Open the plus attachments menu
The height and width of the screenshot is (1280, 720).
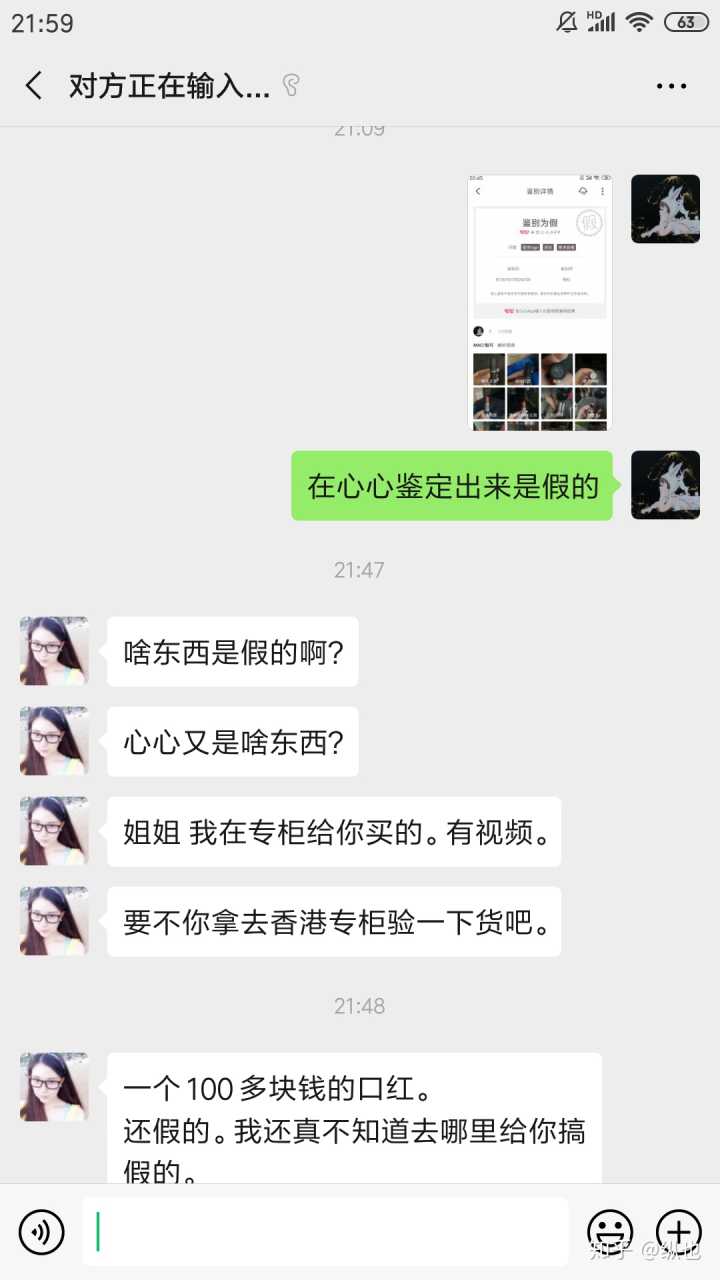678,1231
